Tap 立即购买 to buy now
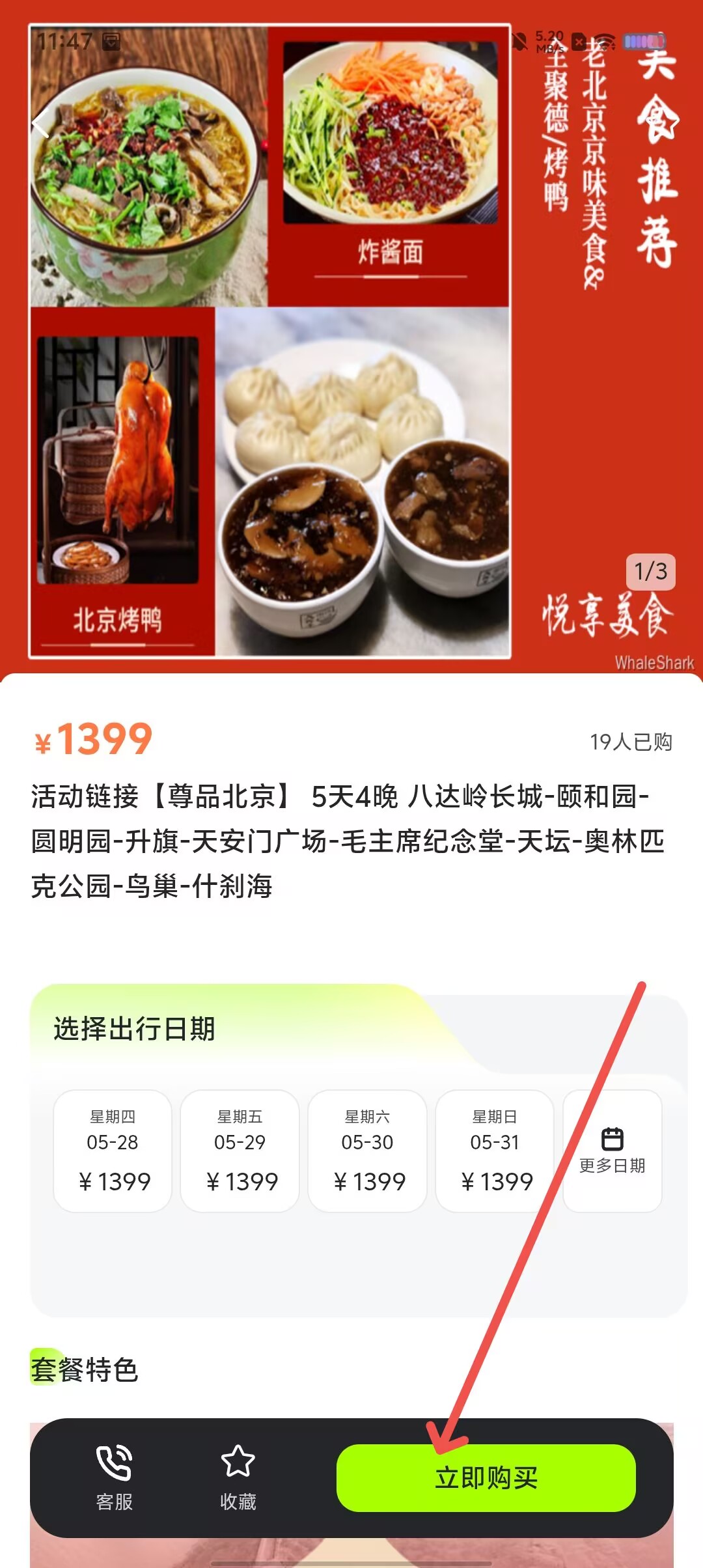This screenshot has height=1568, width=703. (486, 1478)
